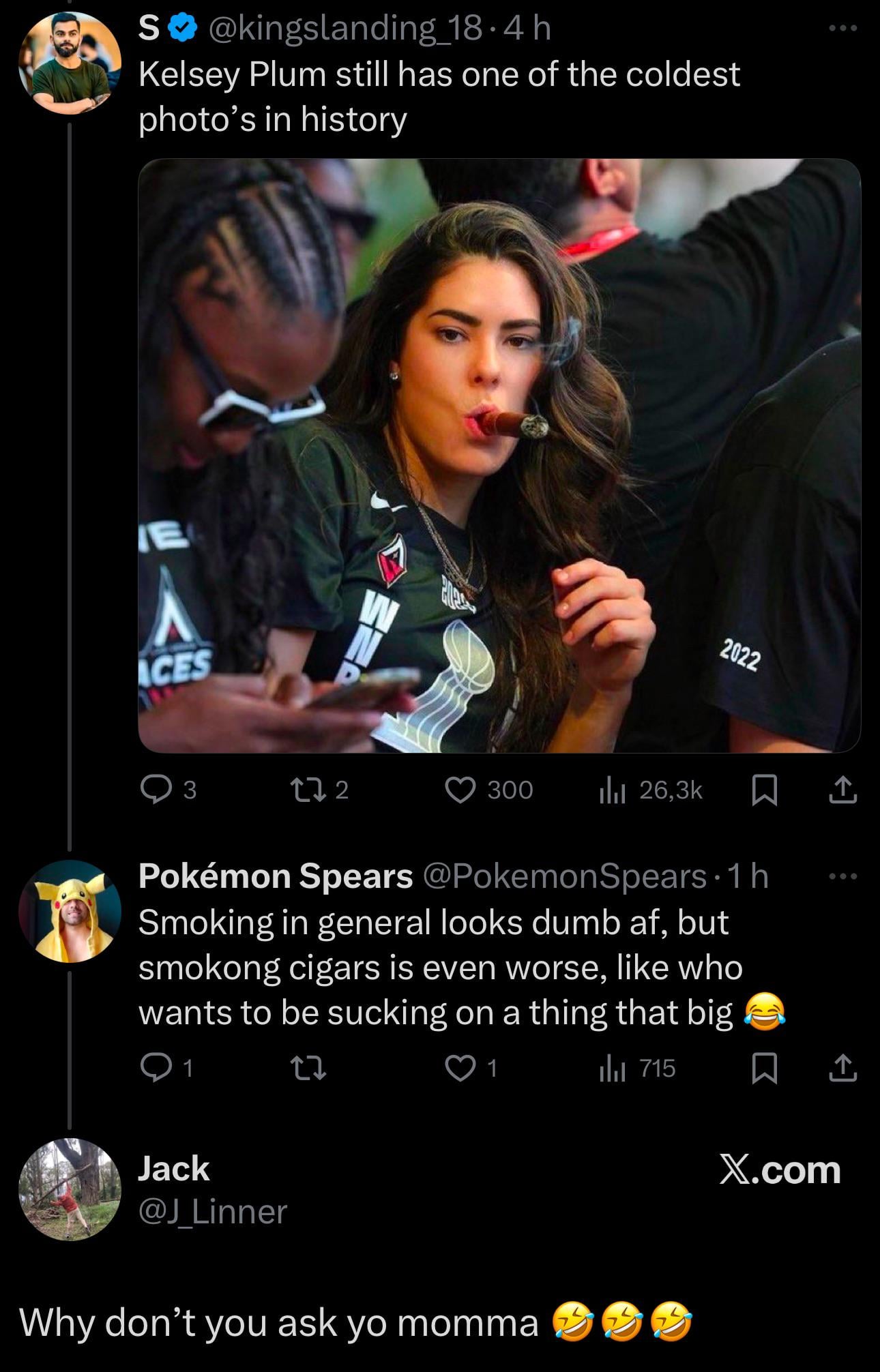Image resolution: width=880 pixels, height=1372 pixels.
Task: Repost Pokémon Spears' reply
Action: 308,1069
